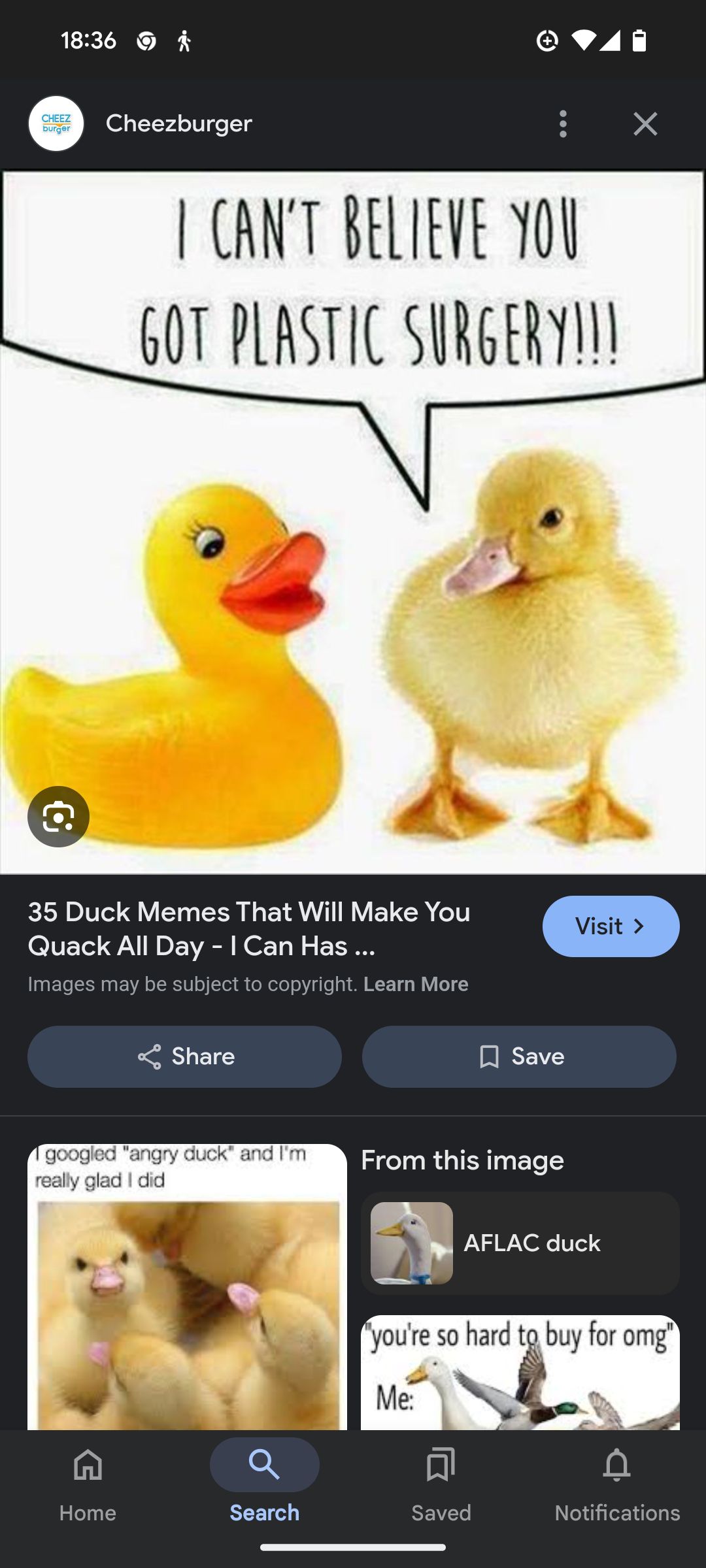
Task: Switch to the Search tab
Action: click(x=265, y=1483)
